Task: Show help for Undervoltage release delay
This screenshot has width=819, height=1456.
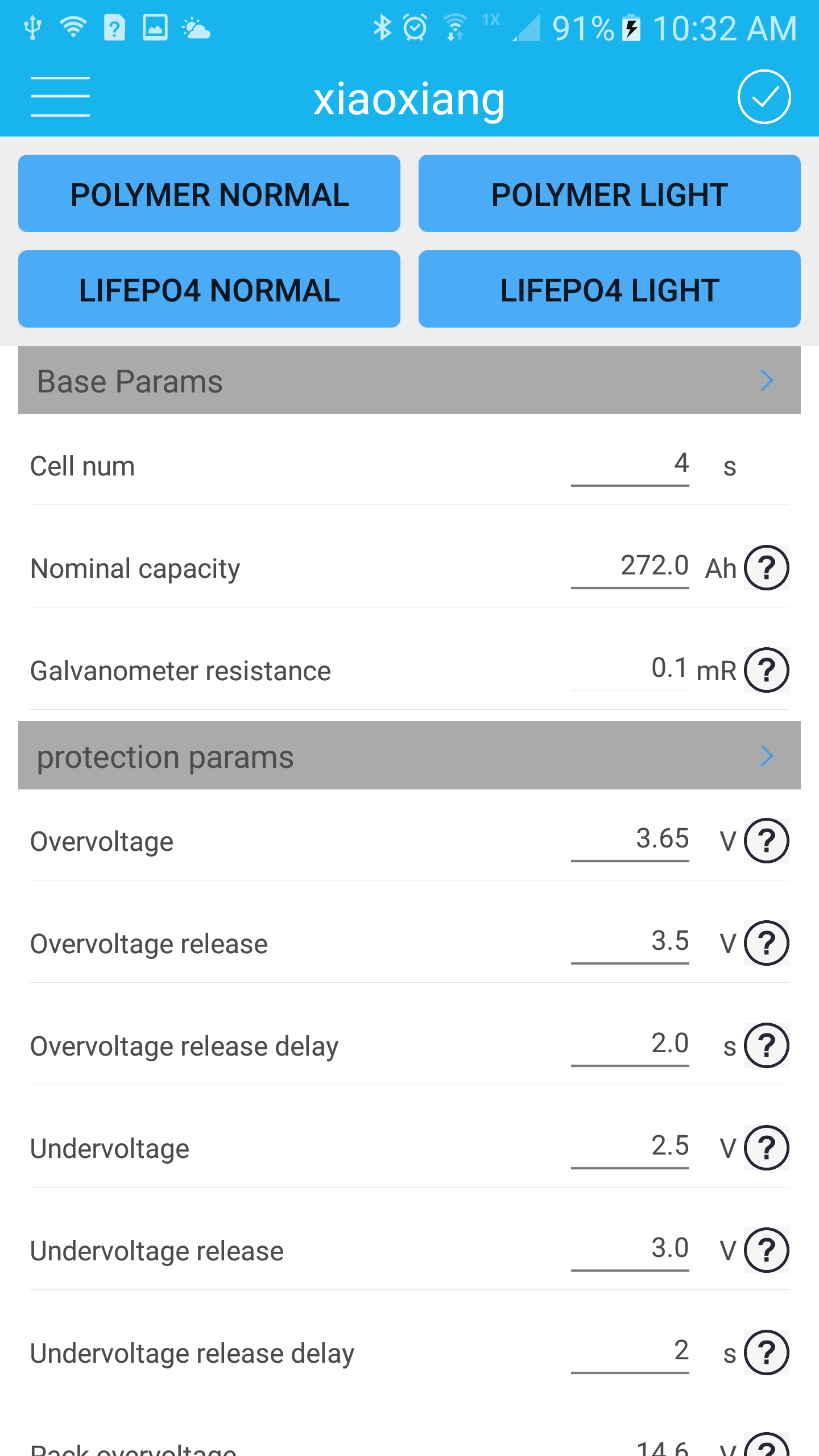Action: 766,1352
